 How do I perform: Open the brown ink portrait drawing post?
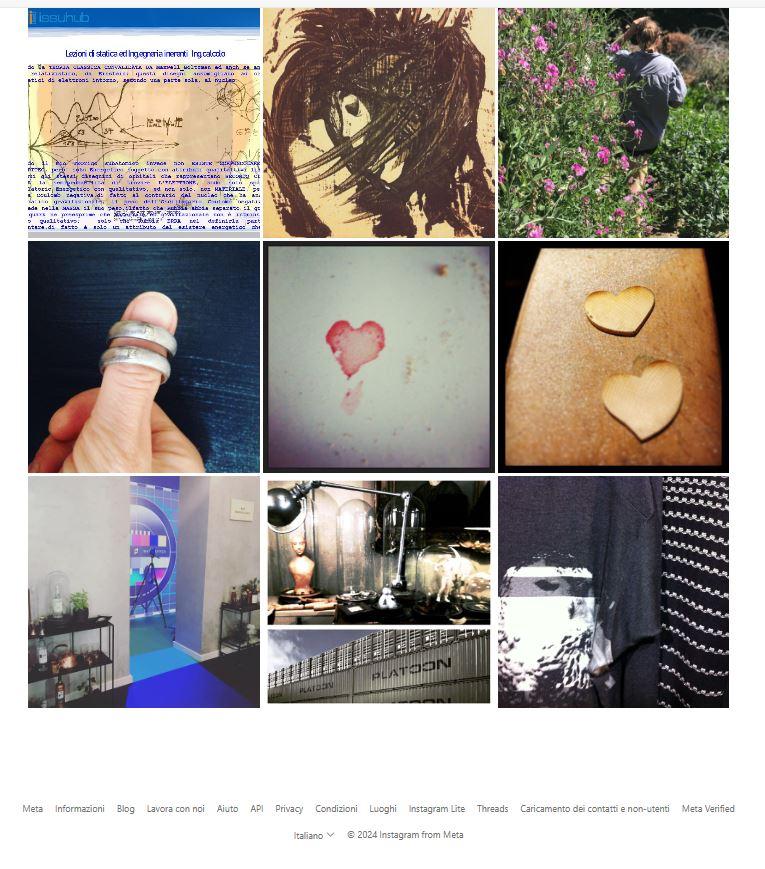[x=379, y=123]
